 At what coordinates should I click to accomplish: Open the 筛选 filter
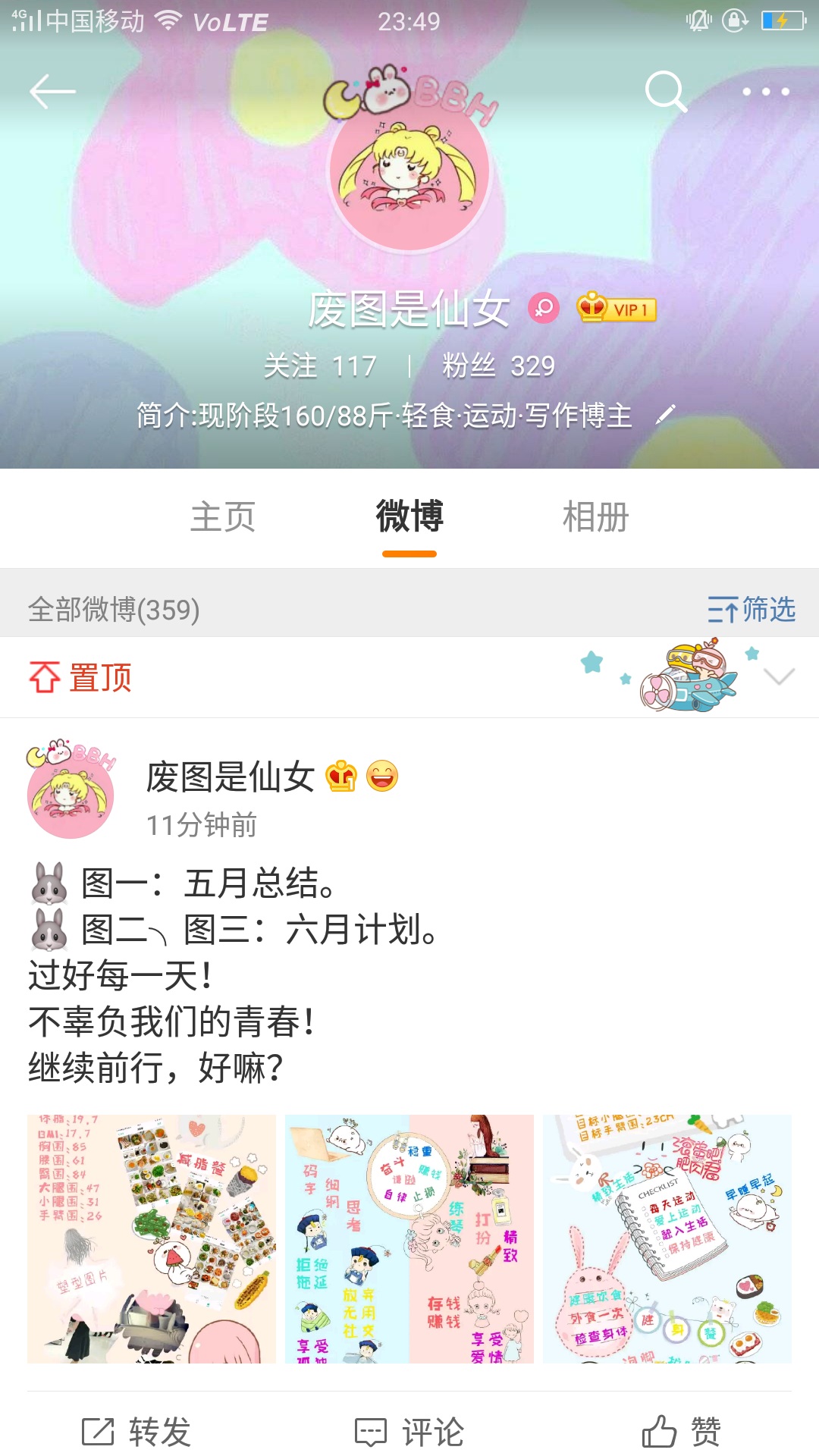point(751,609)
